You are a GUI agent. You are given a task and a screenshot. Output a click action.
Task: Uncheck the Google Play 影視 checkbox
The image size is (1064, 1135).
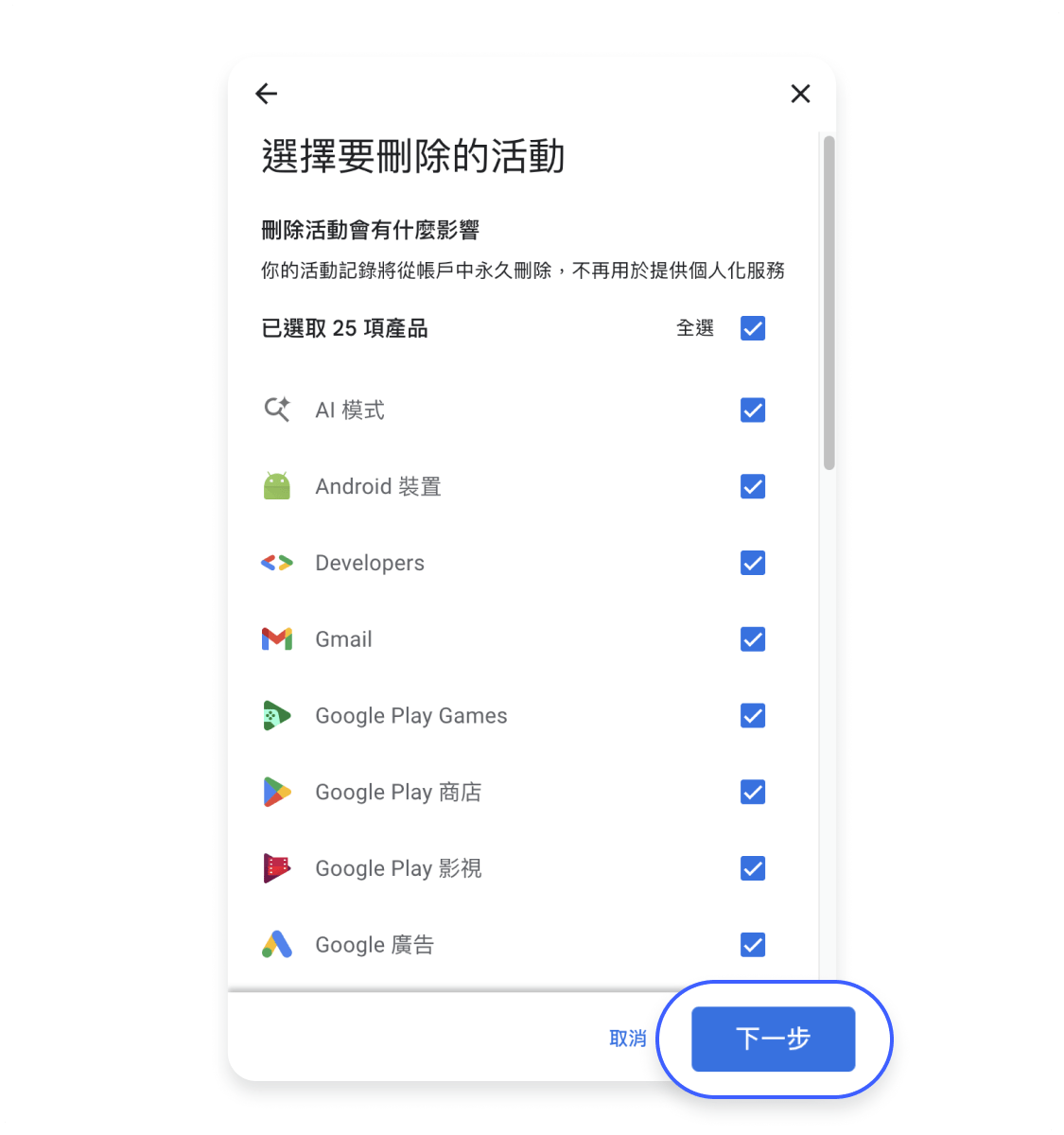[753, 868]
